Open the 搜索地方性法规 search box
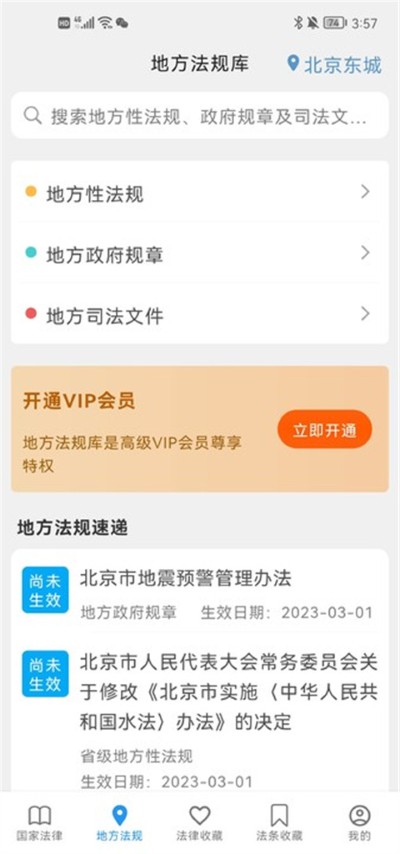Viewport: 400px width, 854px height. 200,115
